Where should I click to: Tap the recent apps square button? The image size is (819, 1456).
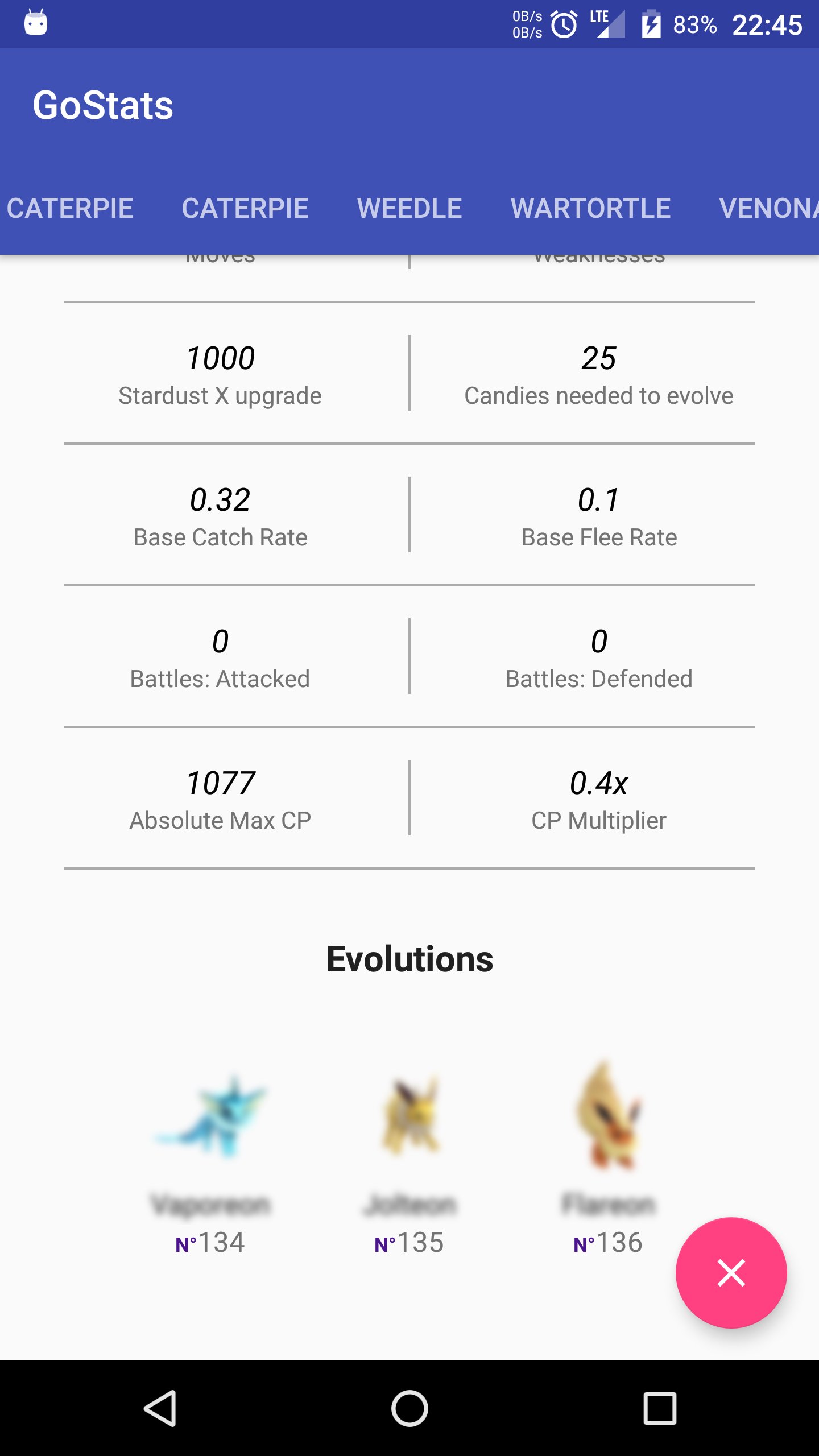point(660,1408)
